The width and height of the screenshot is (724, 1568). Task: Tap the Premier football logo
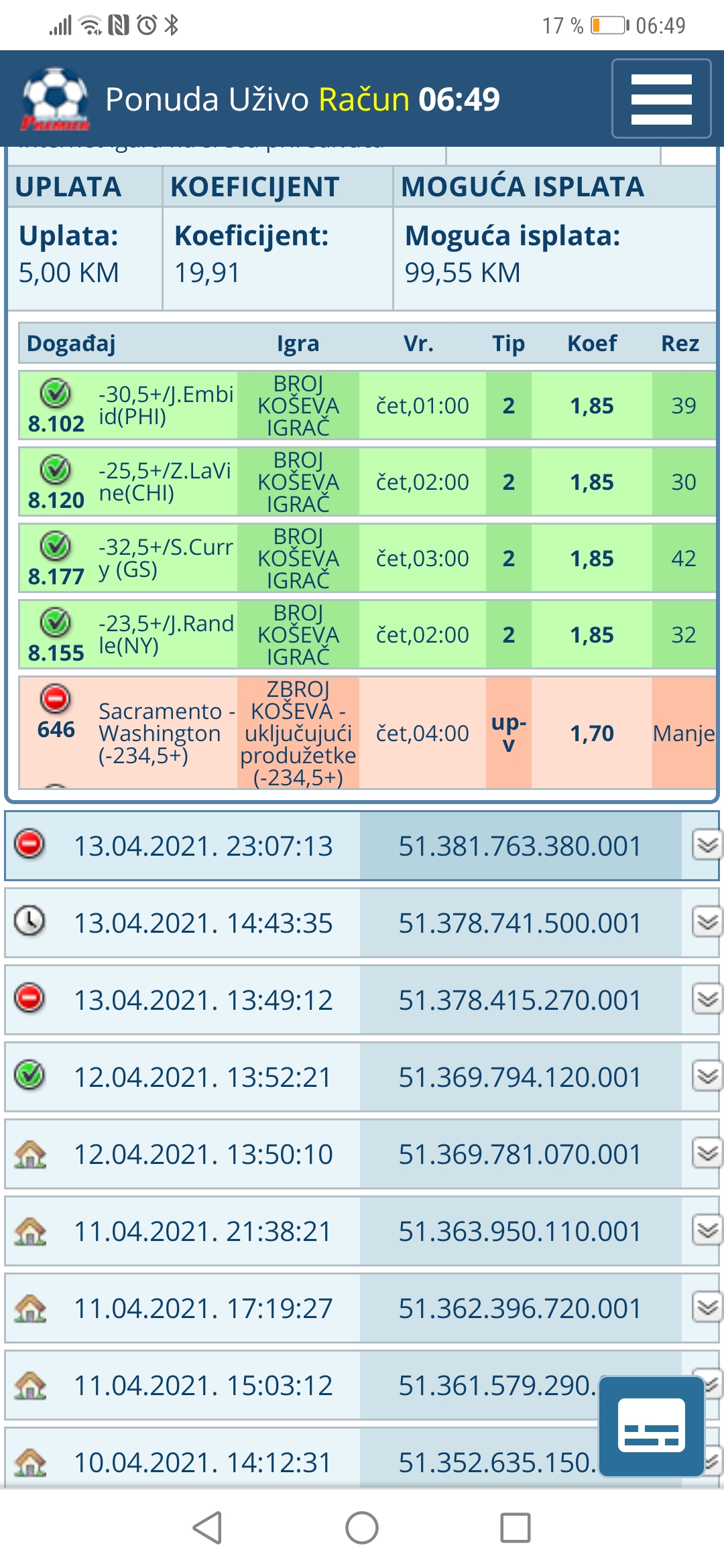[55, 99]
